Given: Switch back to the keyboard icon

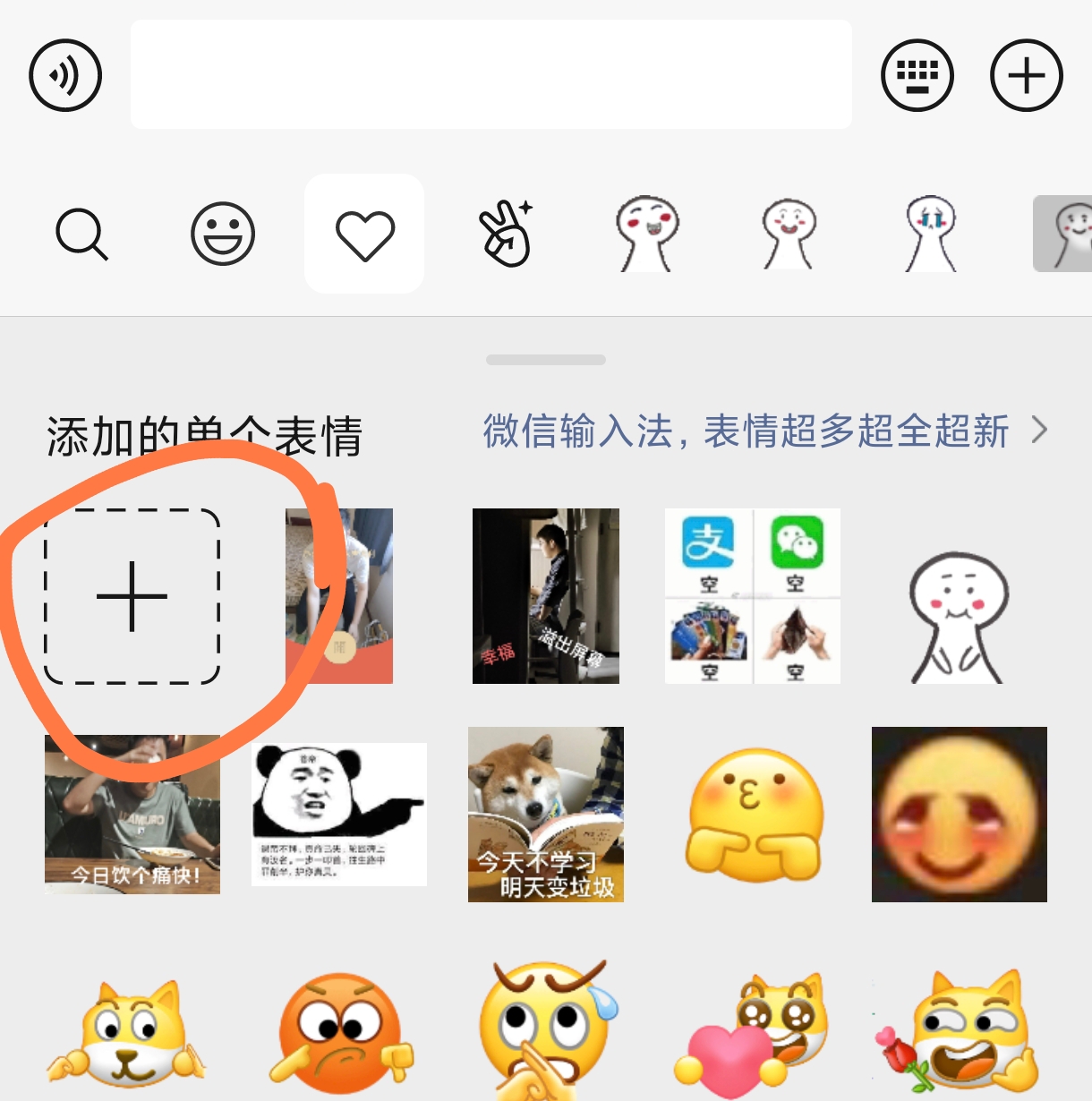Looking at the screenshot, I should (917, 75).
